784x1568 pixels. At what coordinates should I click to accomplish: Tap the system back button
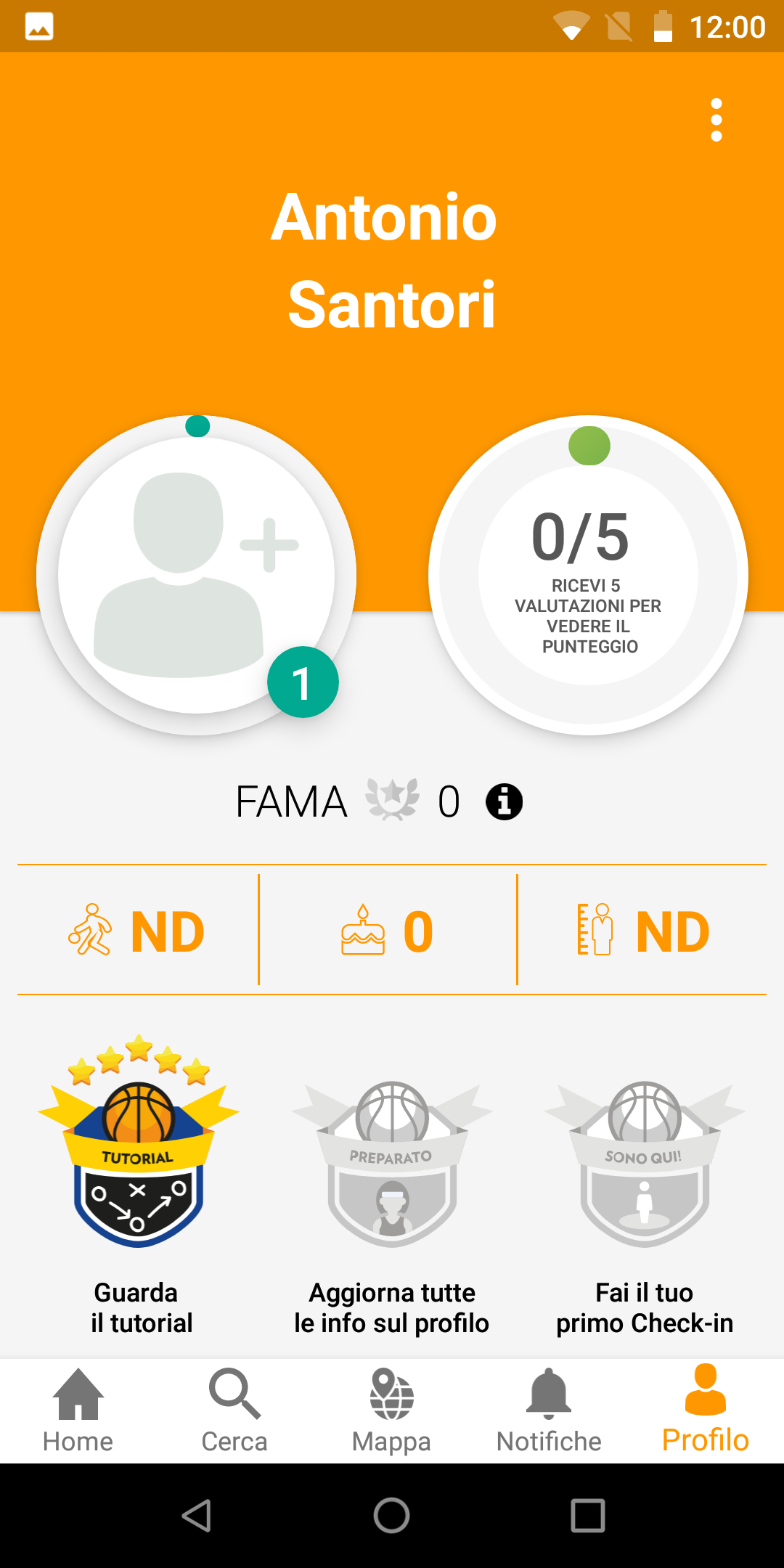(196, 1516)
